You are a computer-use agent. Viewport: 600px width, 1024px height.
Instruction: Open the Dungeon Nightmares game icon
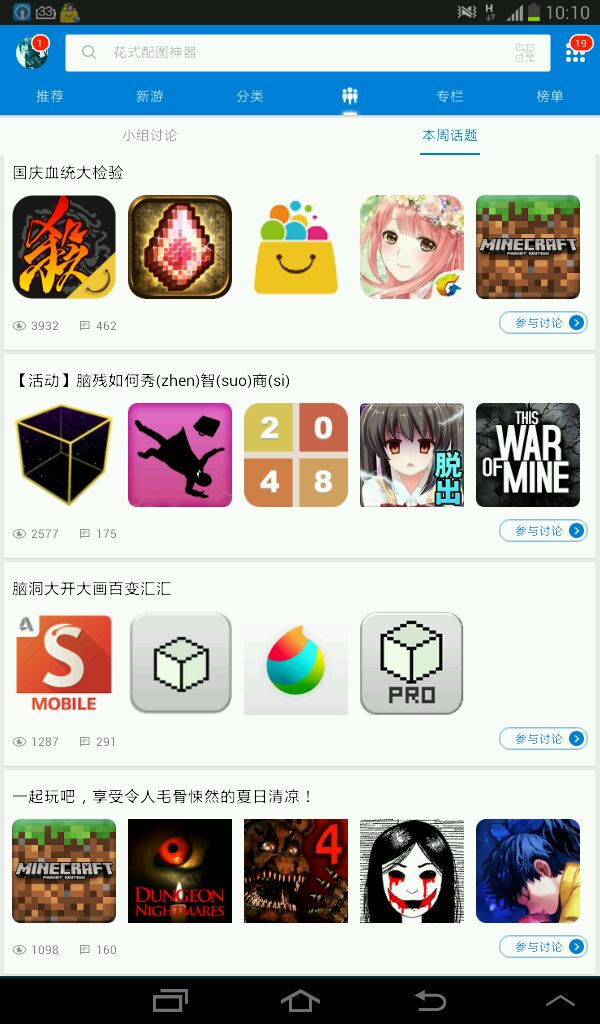[180, 871]
